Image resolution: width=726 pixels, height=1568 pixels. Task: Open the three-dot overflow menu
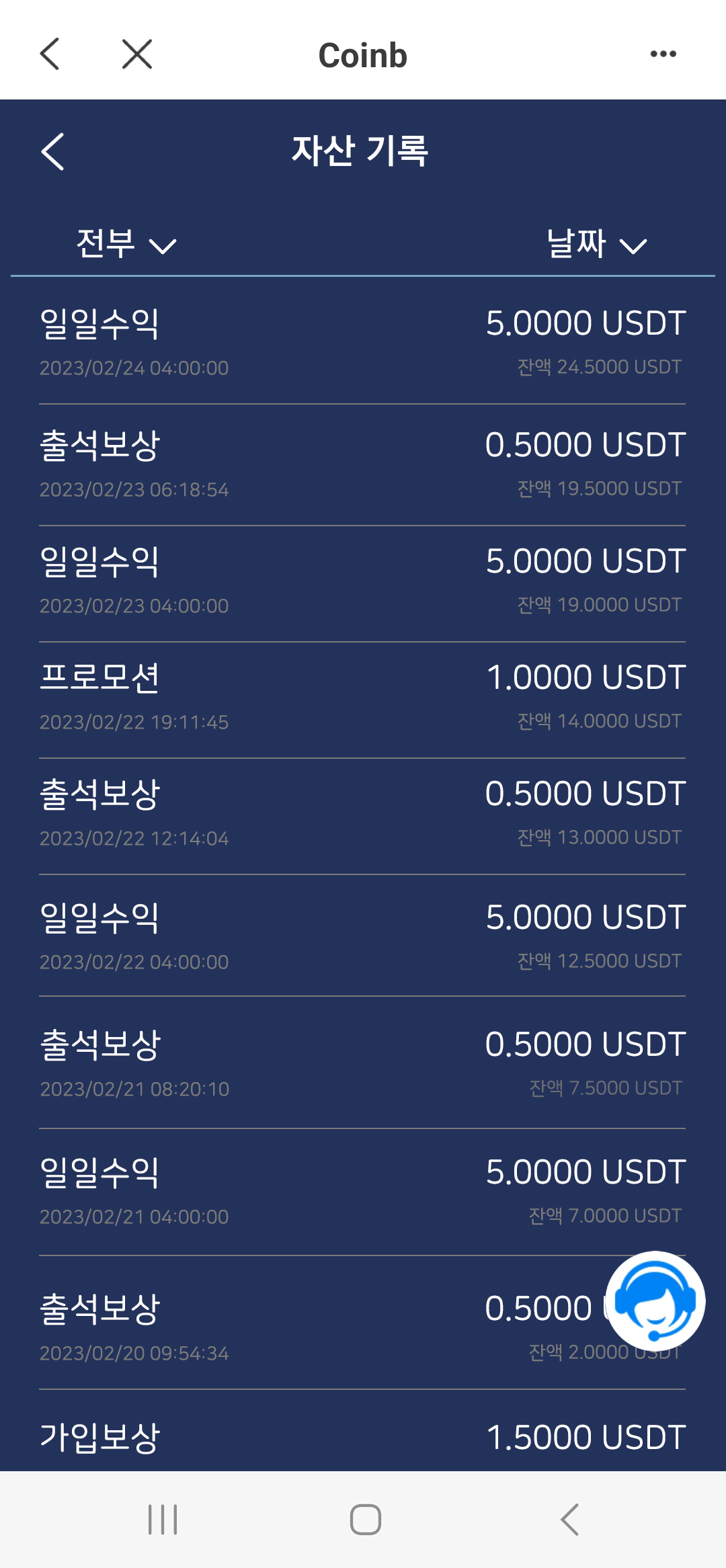coord(663,54)
